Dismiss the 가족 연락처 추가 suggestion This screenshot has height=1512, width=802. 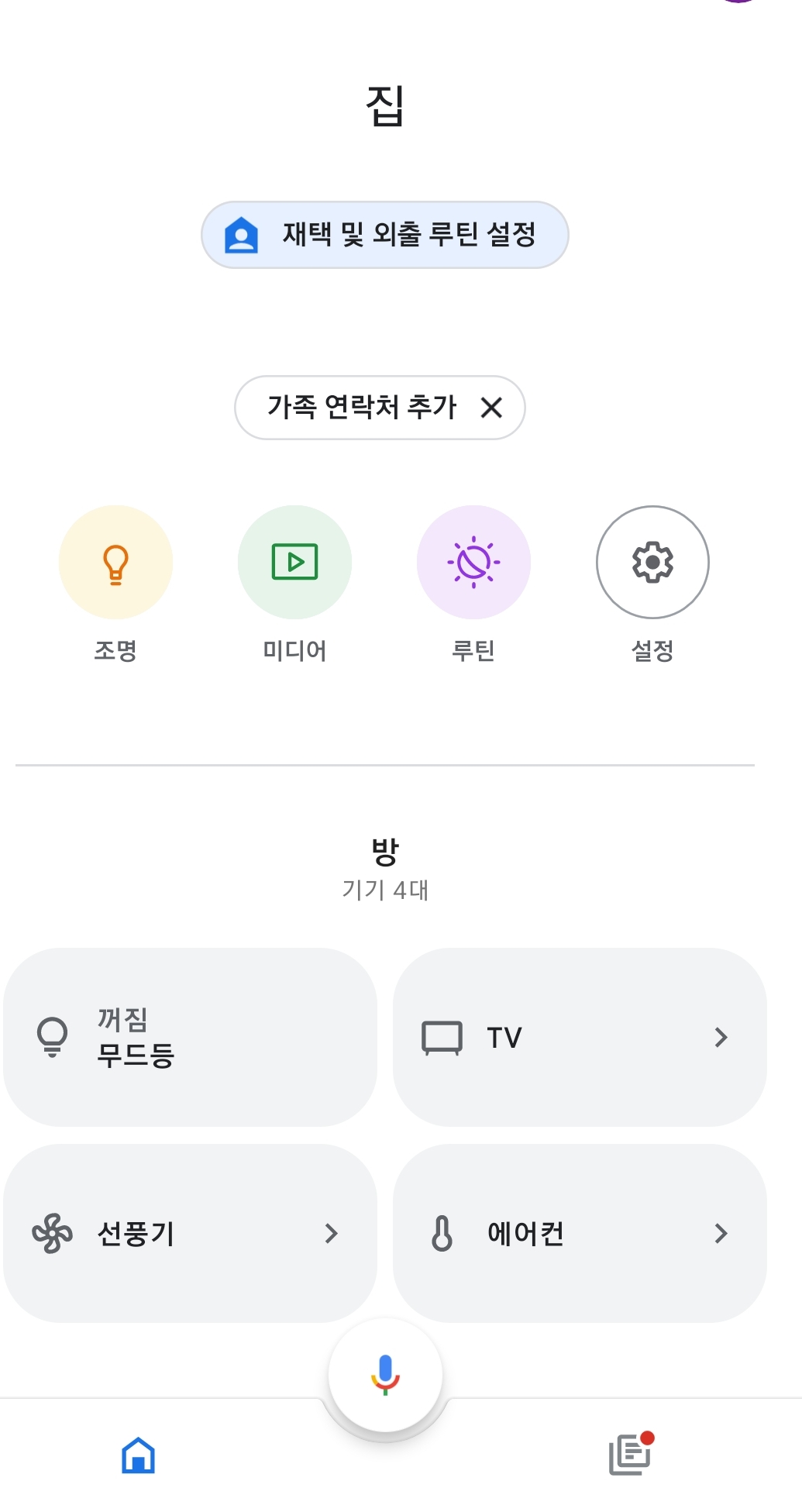click(x=491, y=408)
